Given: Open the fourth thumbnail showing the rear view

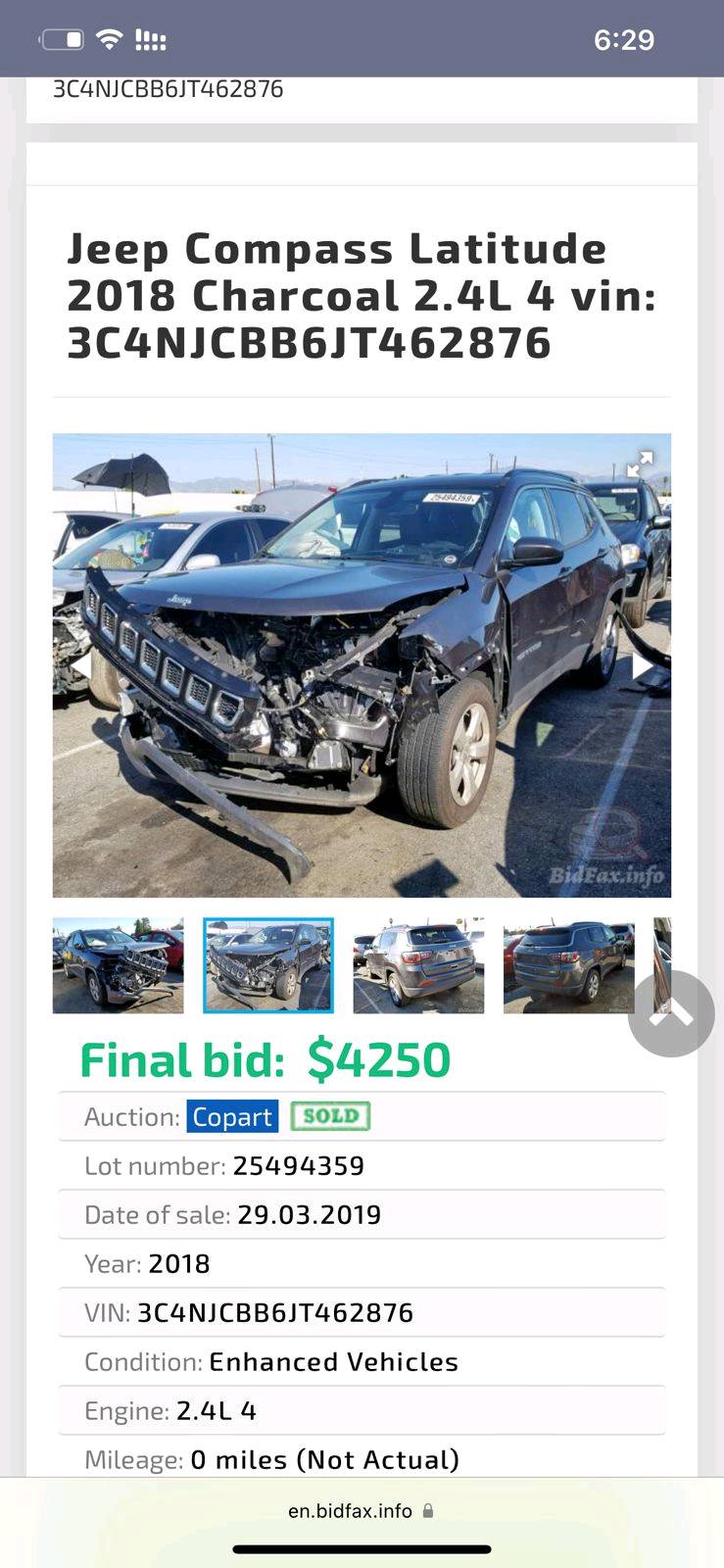Looking at the screenshot, I should (x=568, y=965).
